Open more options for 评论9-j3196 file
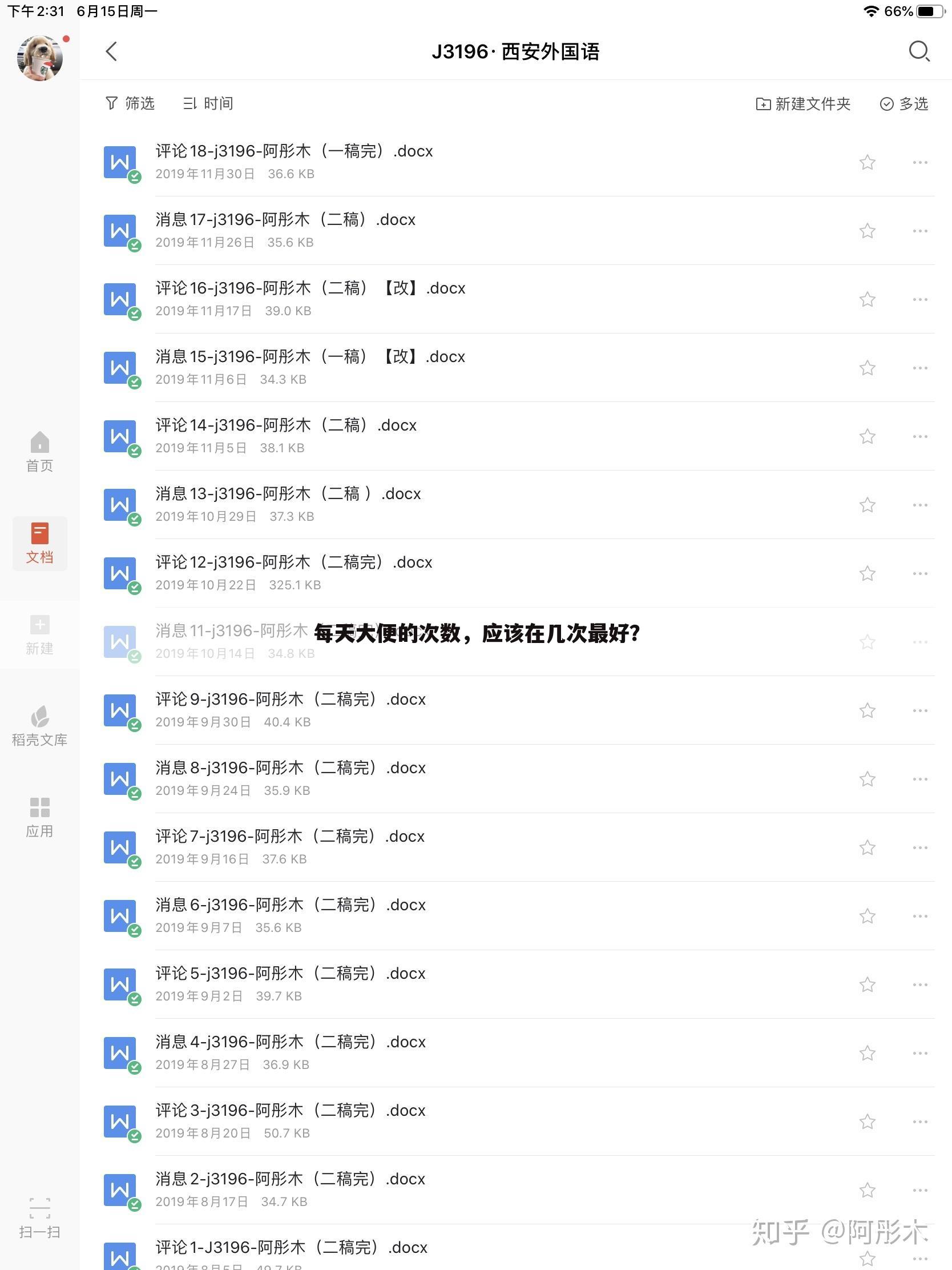 pyautogui.click(x=920, y=711)
